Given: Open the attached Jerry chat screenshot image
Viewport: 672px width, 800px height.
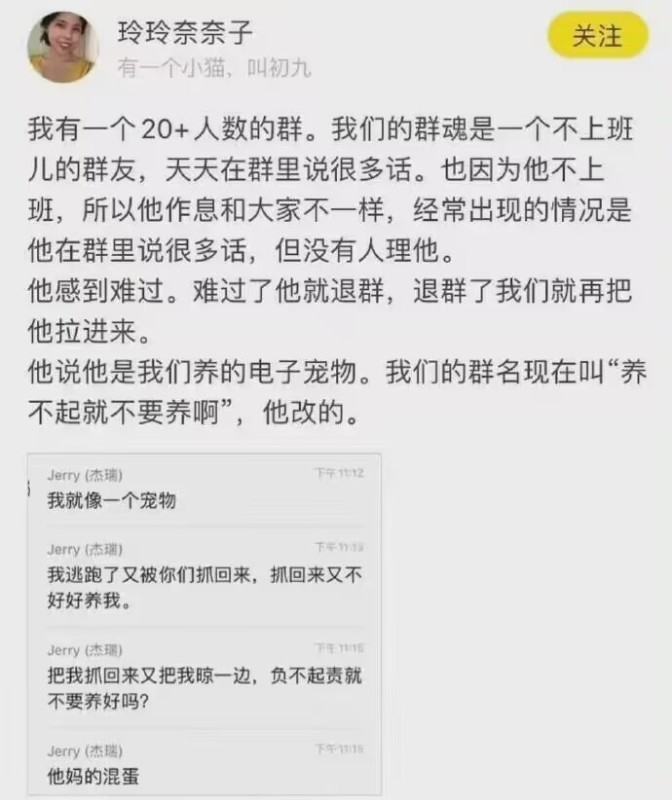Looking at the screenshot, I should (204, 623).
